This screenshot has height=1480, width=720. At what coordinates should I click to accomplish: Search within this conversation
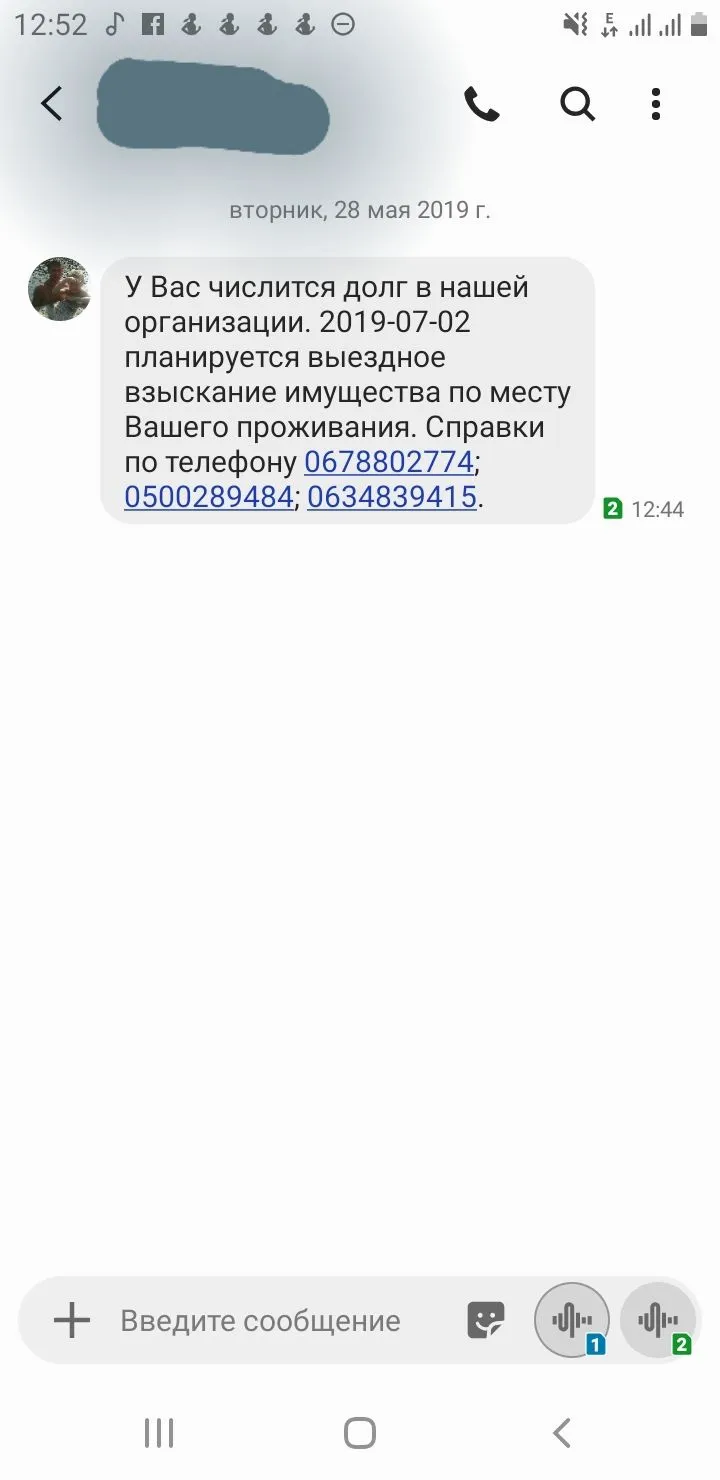[x=577, y=104]
